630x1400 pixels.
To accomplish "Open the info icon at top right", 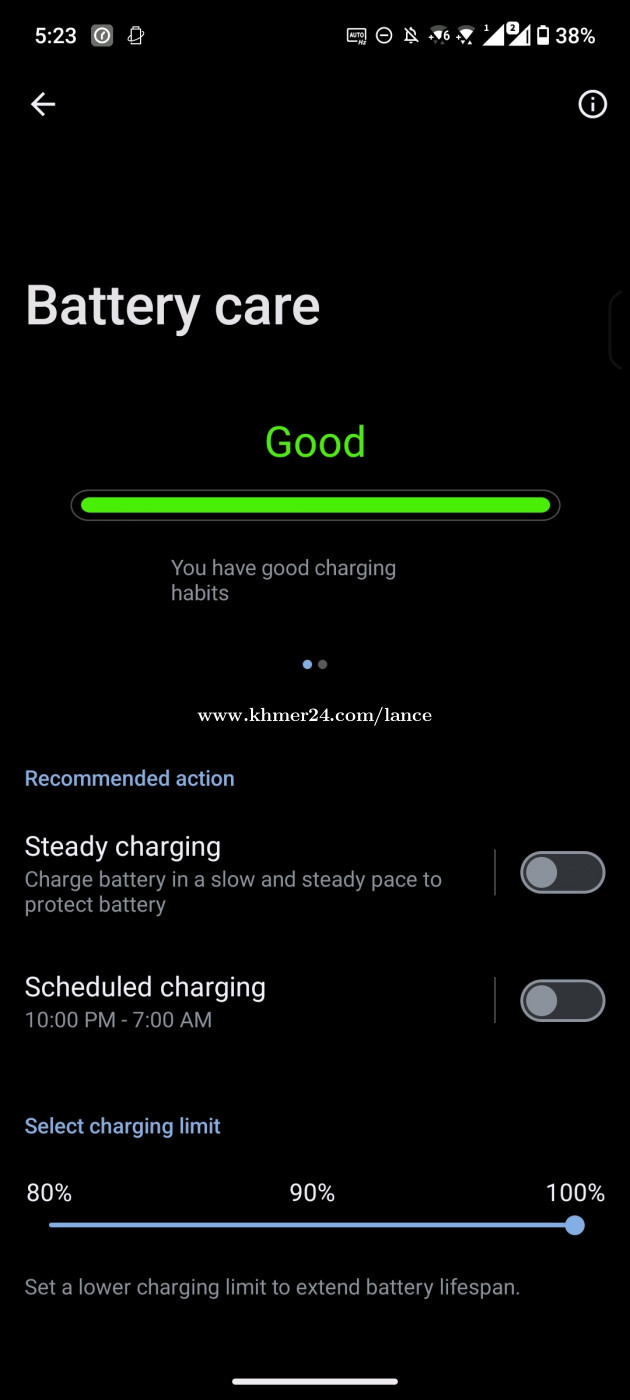I will coord(593,104).
